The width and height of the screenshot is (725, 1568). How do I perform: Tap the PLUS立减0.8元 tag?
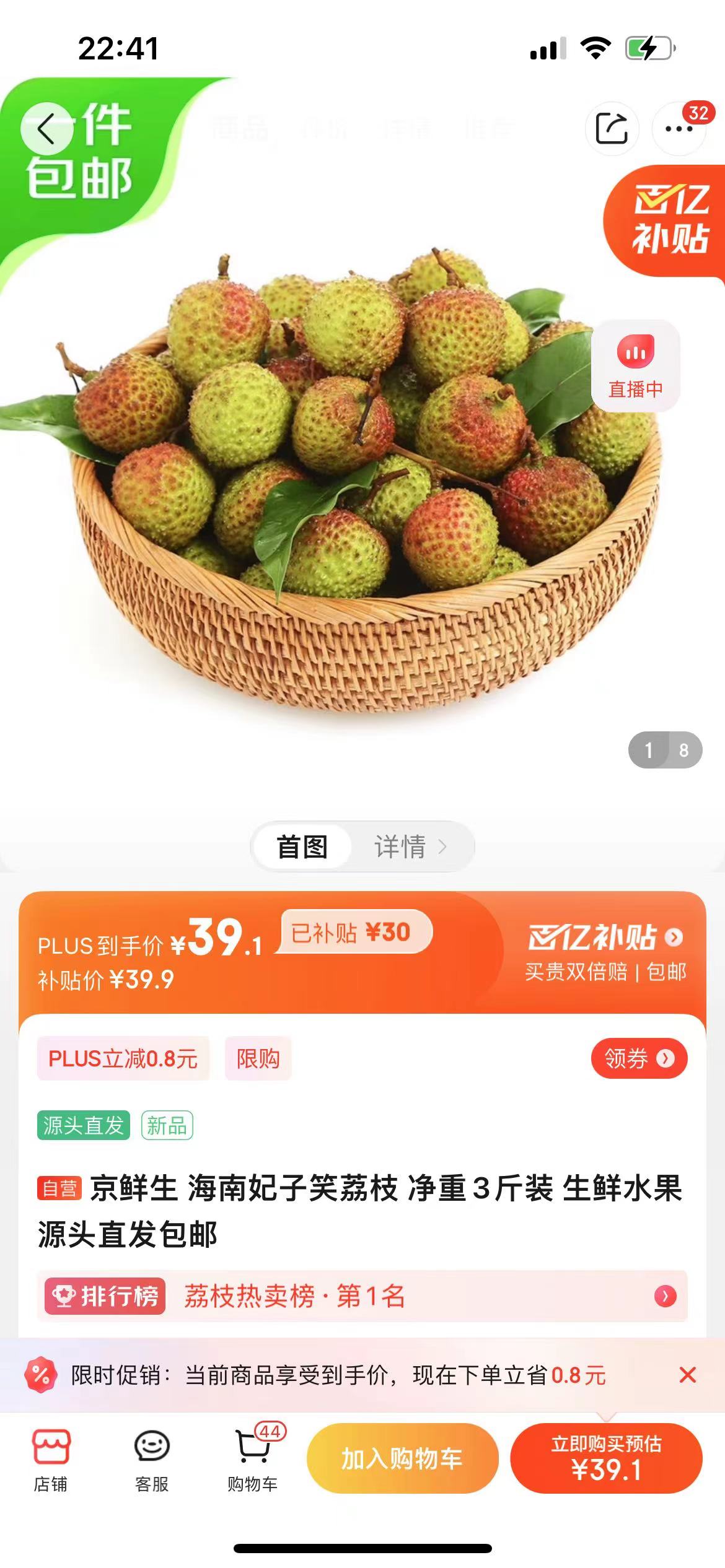pyautogui.click(x=123, y=1058)
